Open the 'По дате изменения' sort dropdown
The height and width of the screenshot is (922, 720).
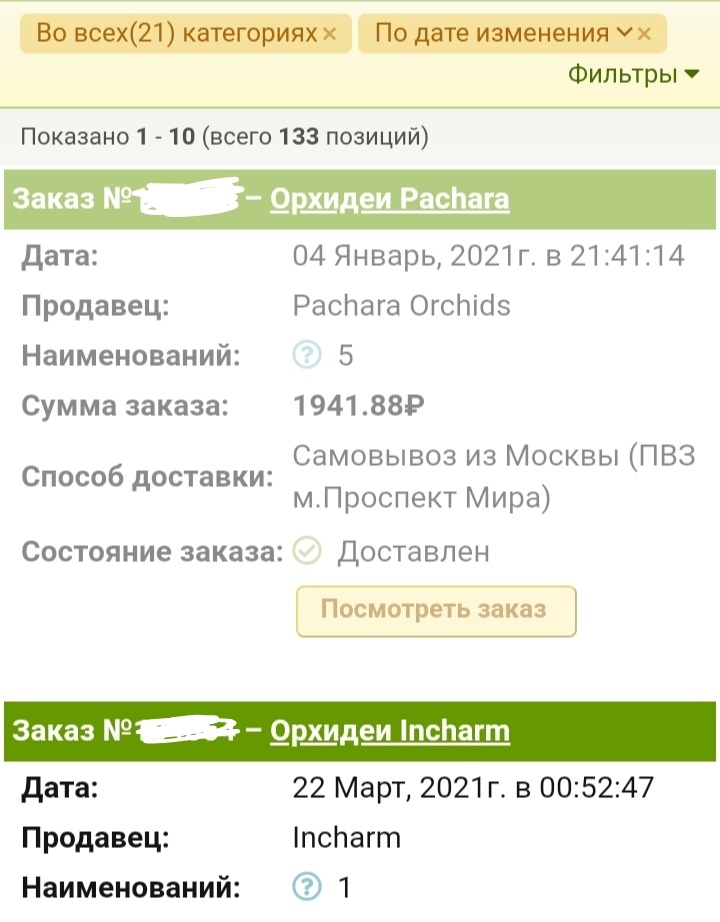[x=624, y=34]
